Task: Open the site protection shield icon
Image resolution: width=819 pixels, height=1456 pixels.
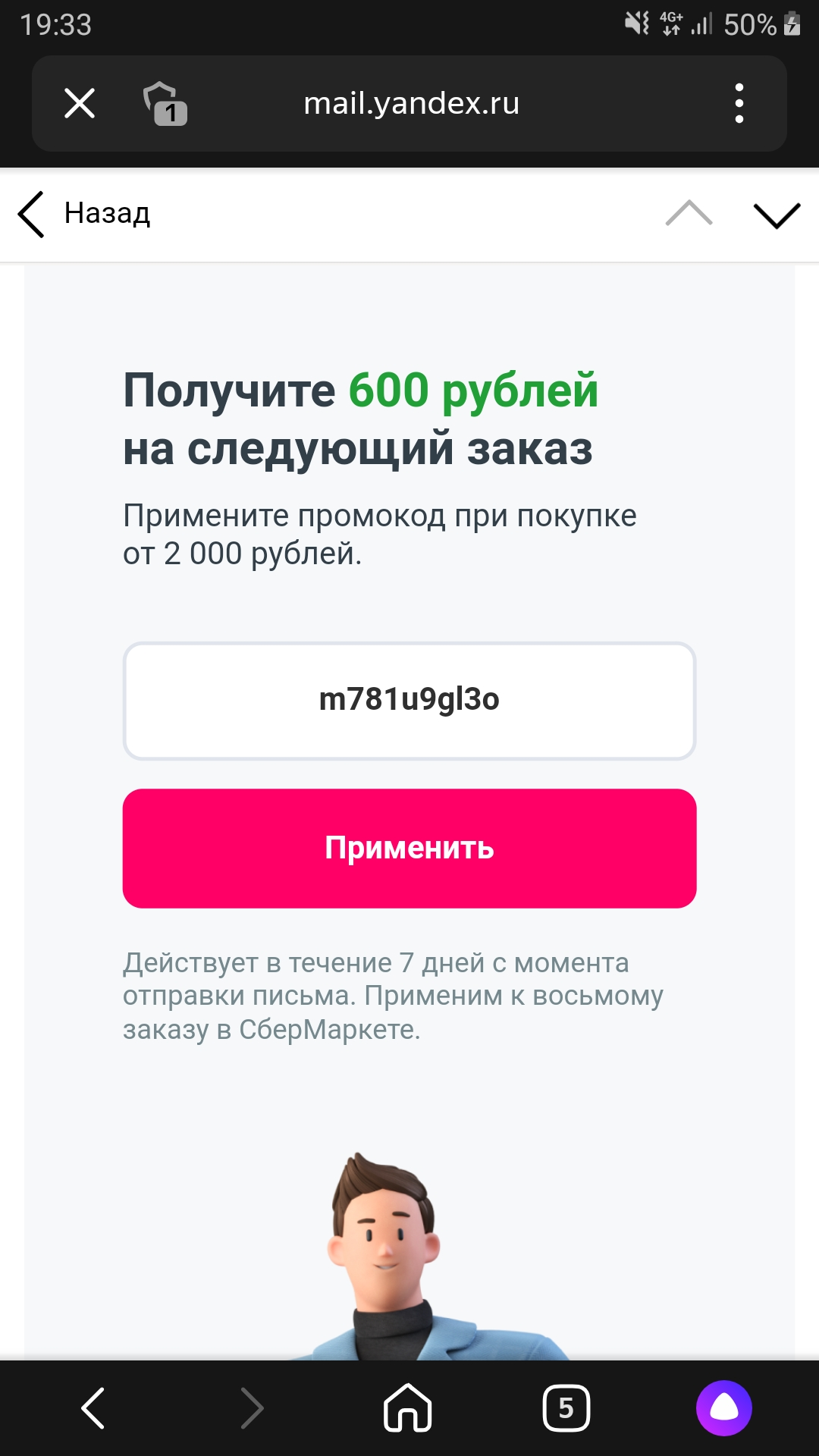Action: 165,103
